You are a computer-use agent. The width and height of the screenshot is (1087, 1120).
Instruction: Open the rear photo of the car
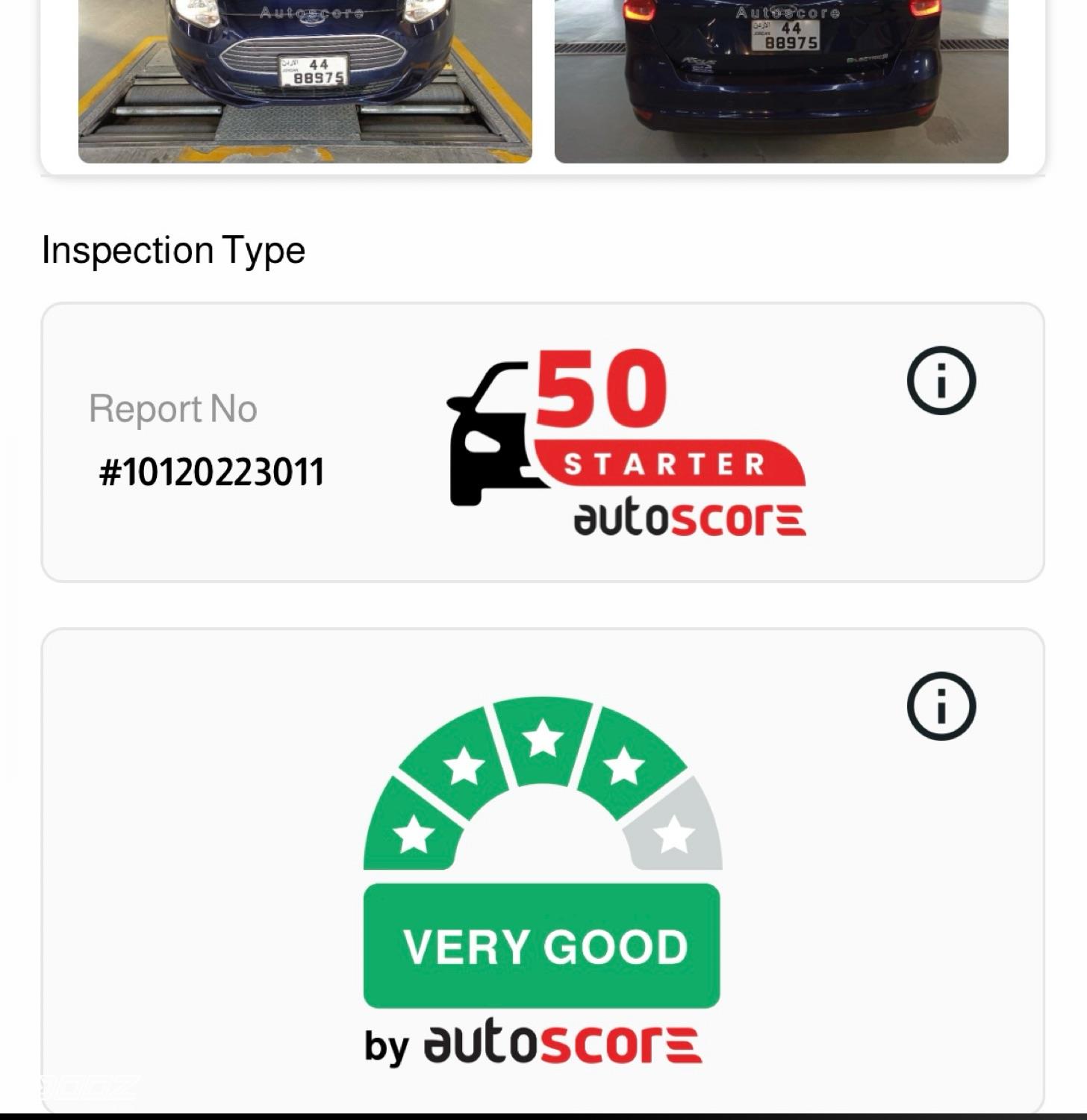[x=781, y=81]
